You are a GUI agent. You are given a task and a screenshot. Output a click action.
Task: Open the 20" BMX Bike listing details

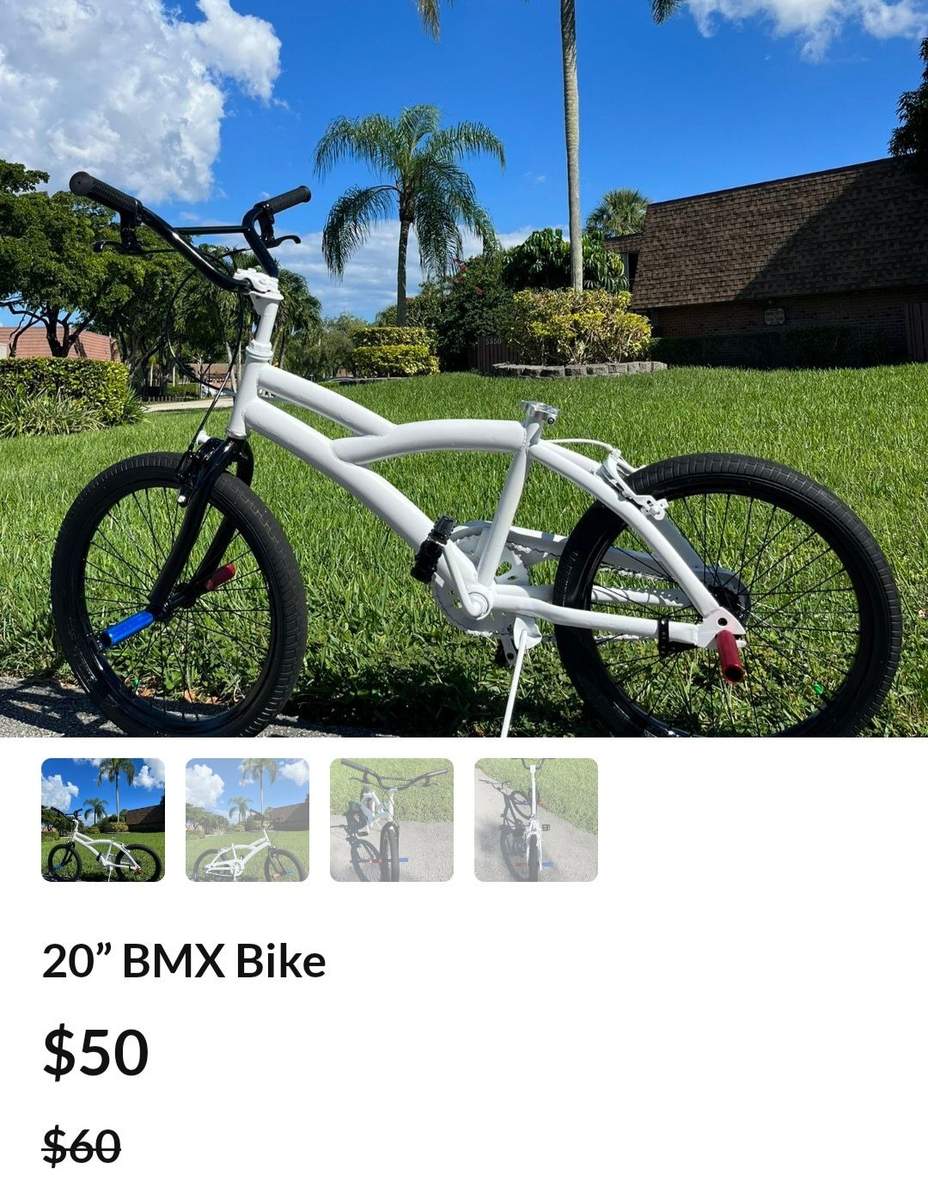[184, 962]
